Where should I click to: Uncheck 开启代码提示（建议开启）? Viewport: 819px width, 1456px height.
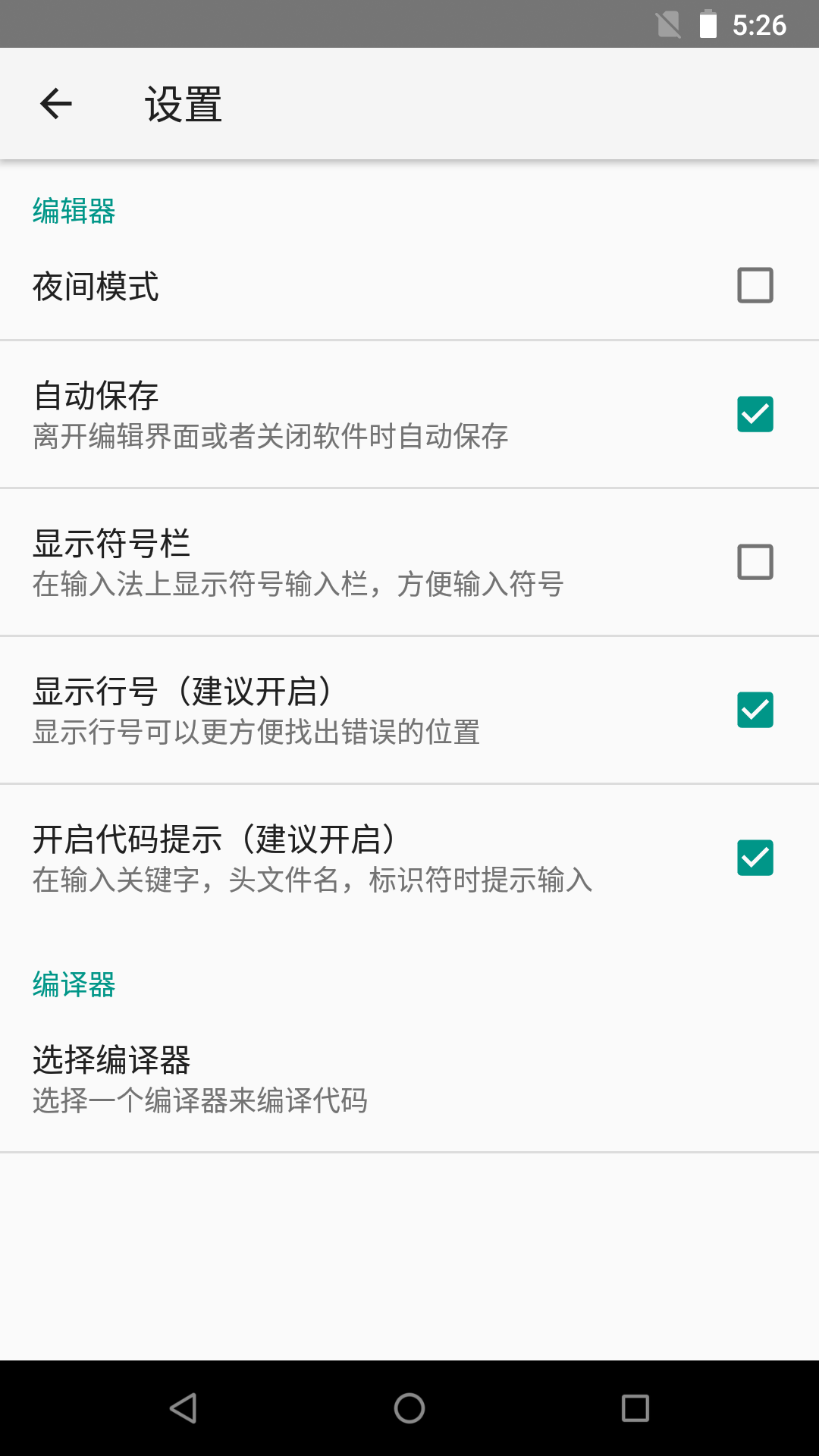tap(756, 858)
